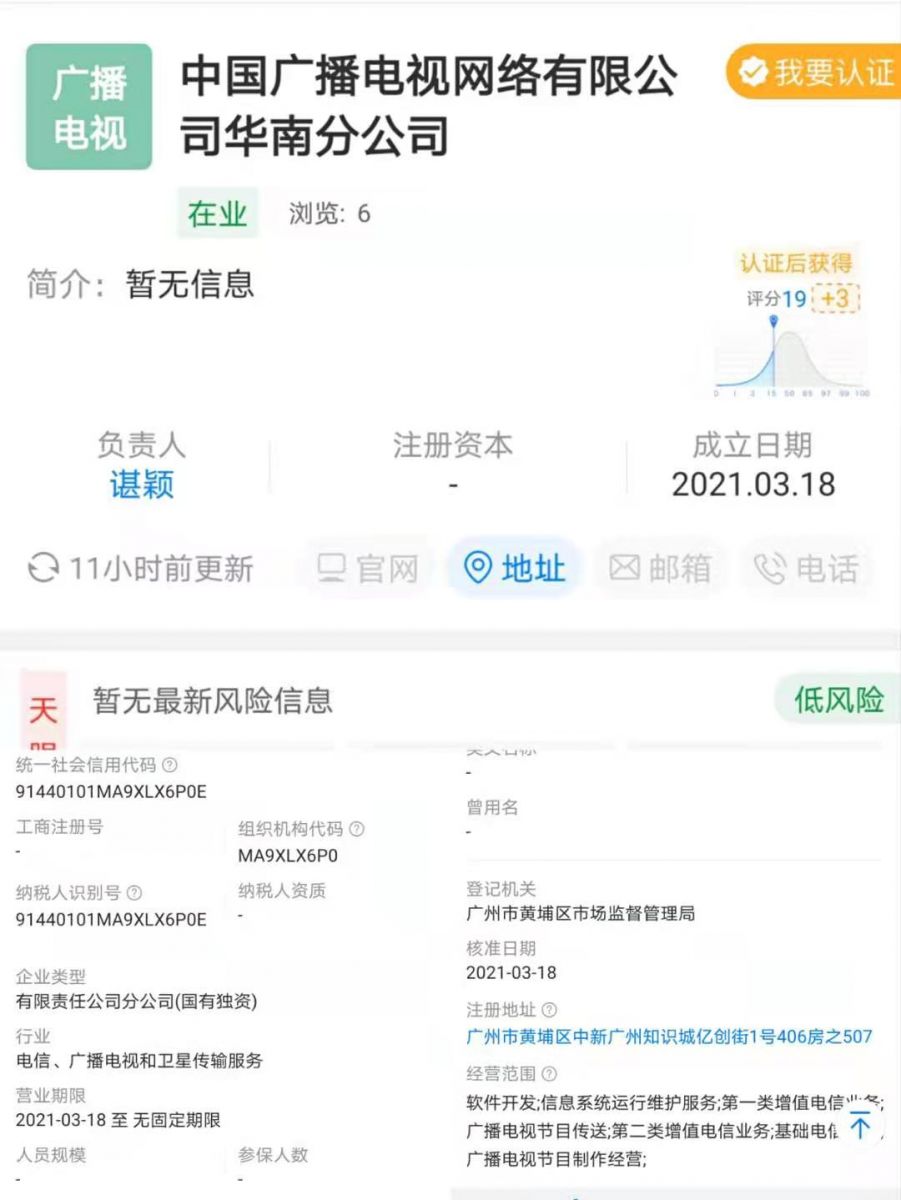Tap the 我要认证 button
The image size is (901, 1200).
pos(815,71)
